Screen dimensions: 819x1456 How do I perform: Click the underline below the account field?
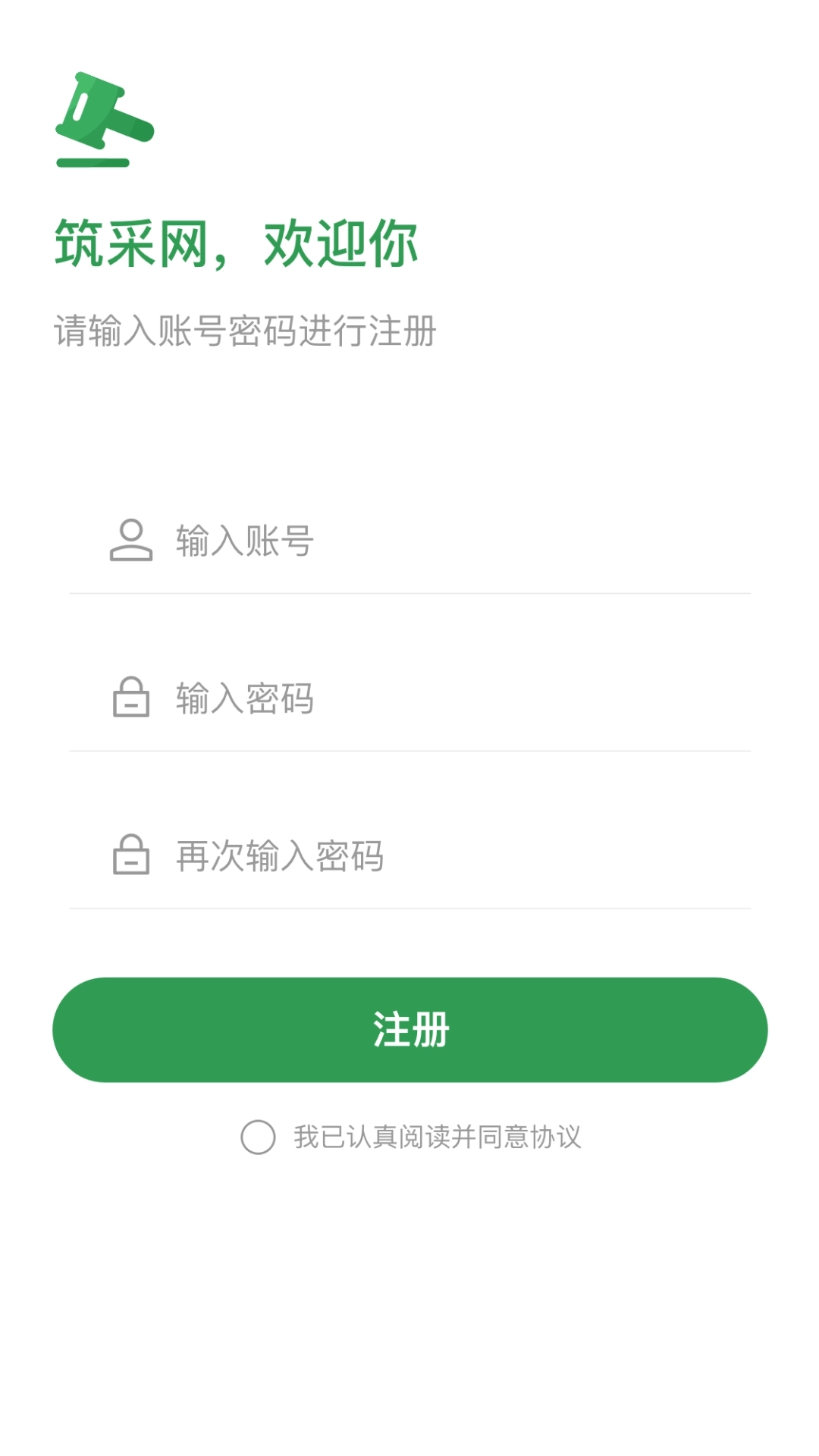click(x=409, y=593)
